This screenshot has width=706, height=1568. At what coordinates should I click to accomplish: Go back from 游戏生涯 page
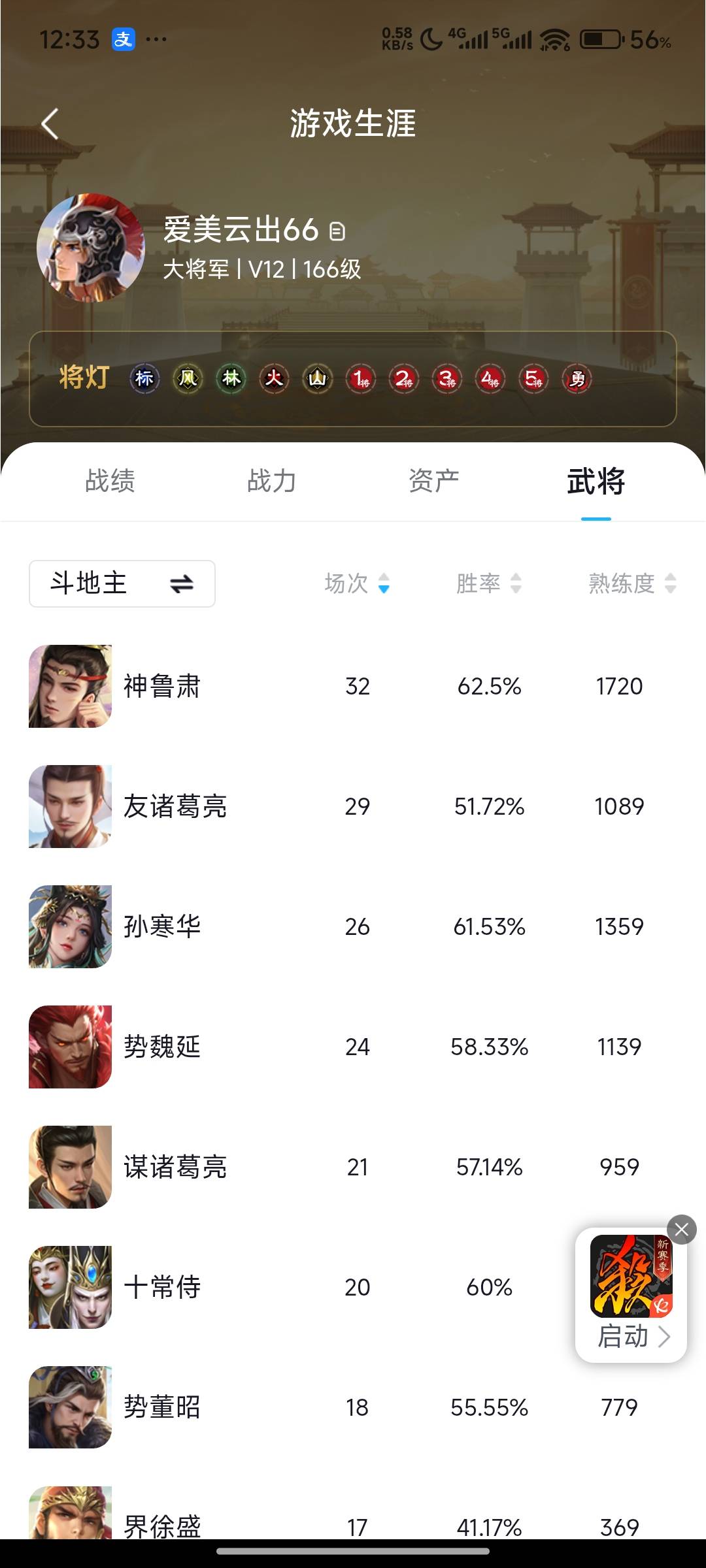click(50, 123)
